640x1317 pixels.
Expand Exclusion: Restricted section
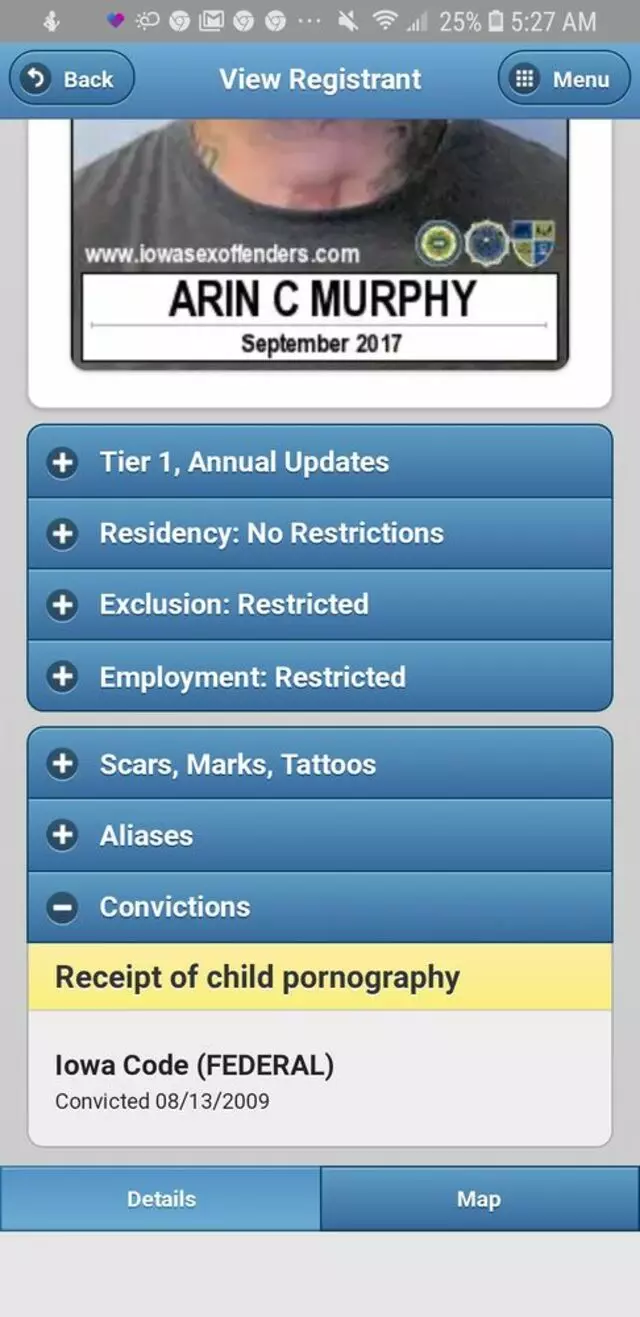[x=319, y=605]
